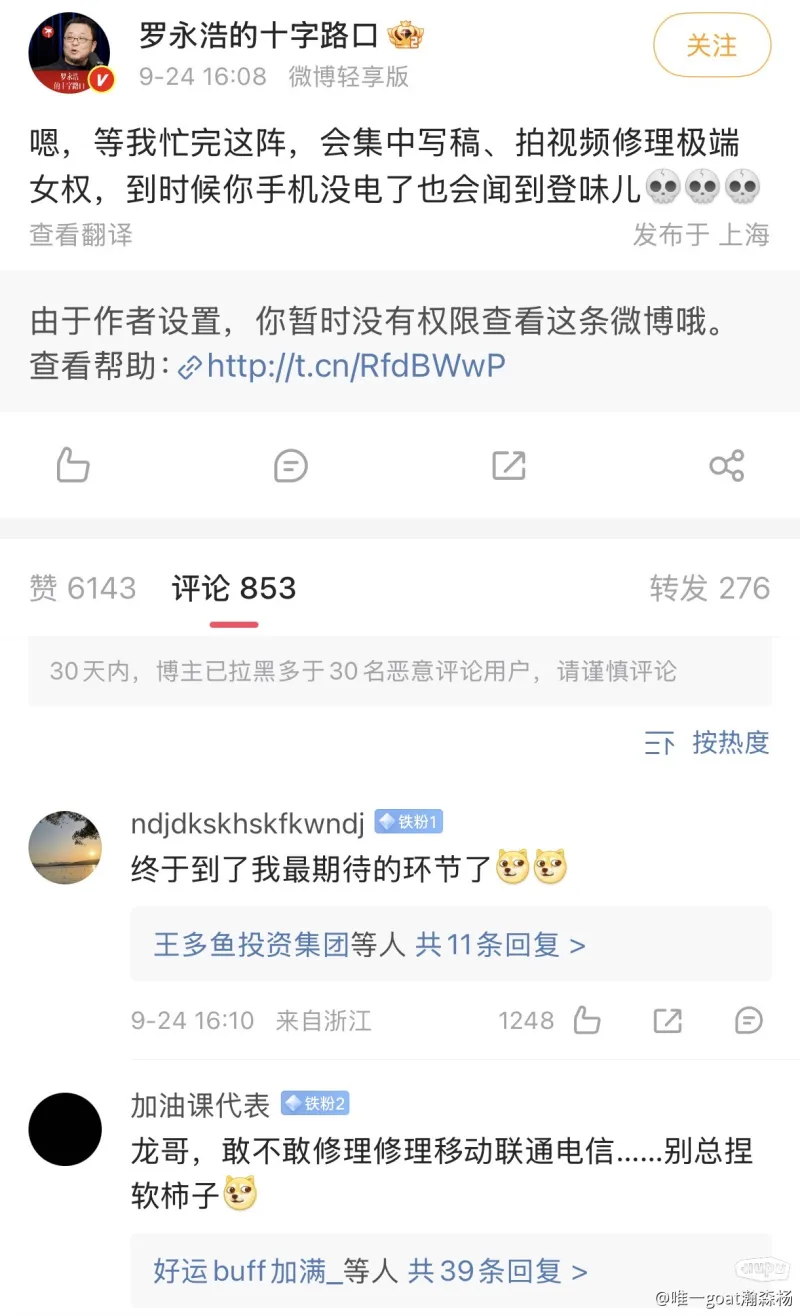Comment on the main post
Viewport: 800px width, 1316px height.
tap(291, 465)
